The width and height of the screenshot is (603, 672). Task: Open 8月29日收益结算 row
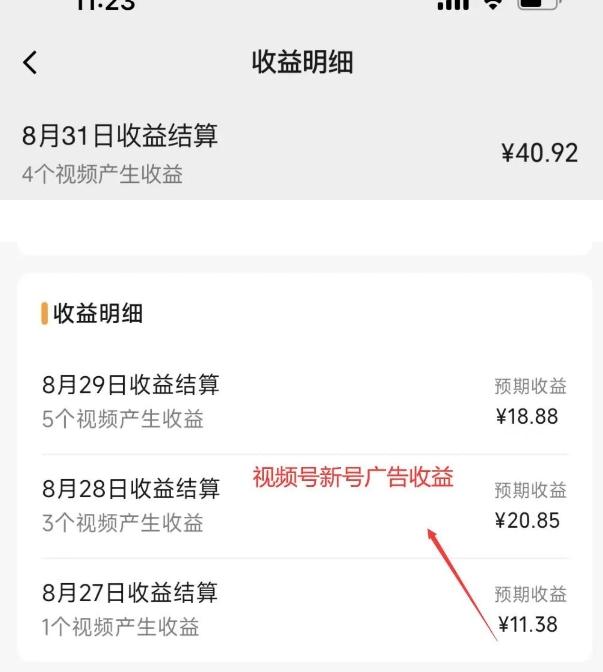tap(300, 401)
